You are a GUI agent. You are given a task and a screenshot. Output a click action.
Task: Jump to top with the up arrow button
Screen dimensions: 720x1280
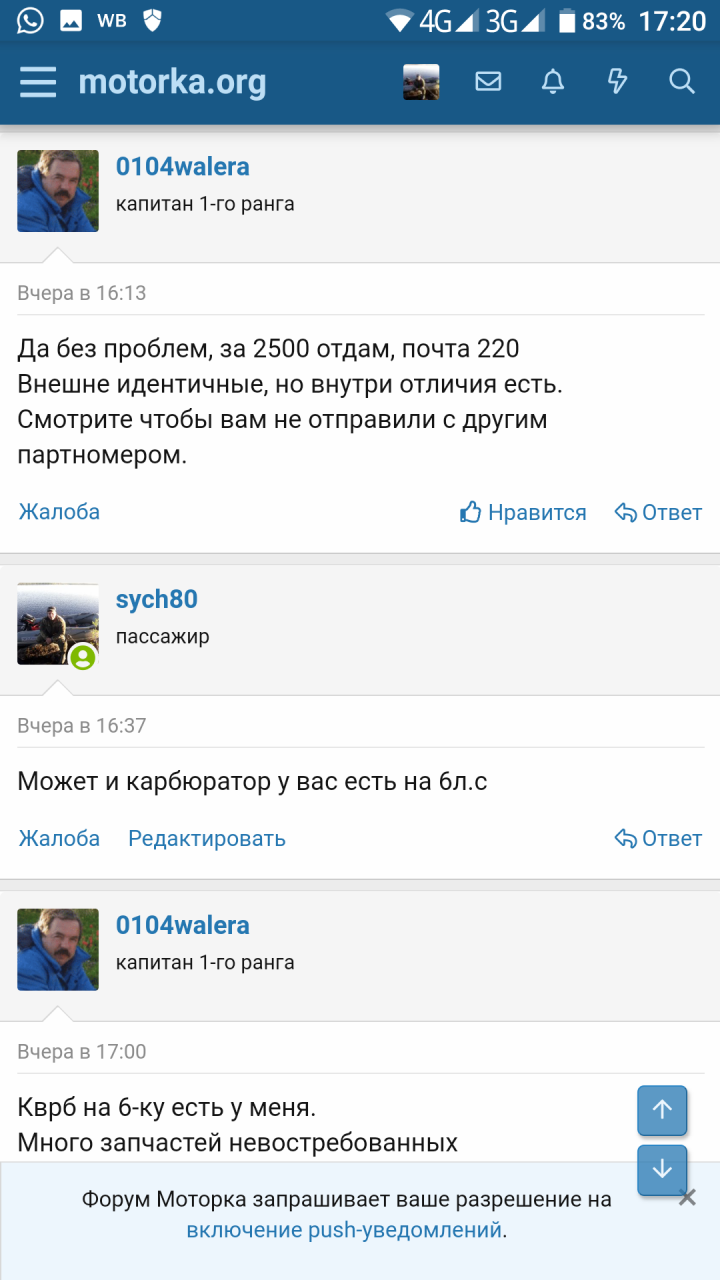tap(662, 1110)
